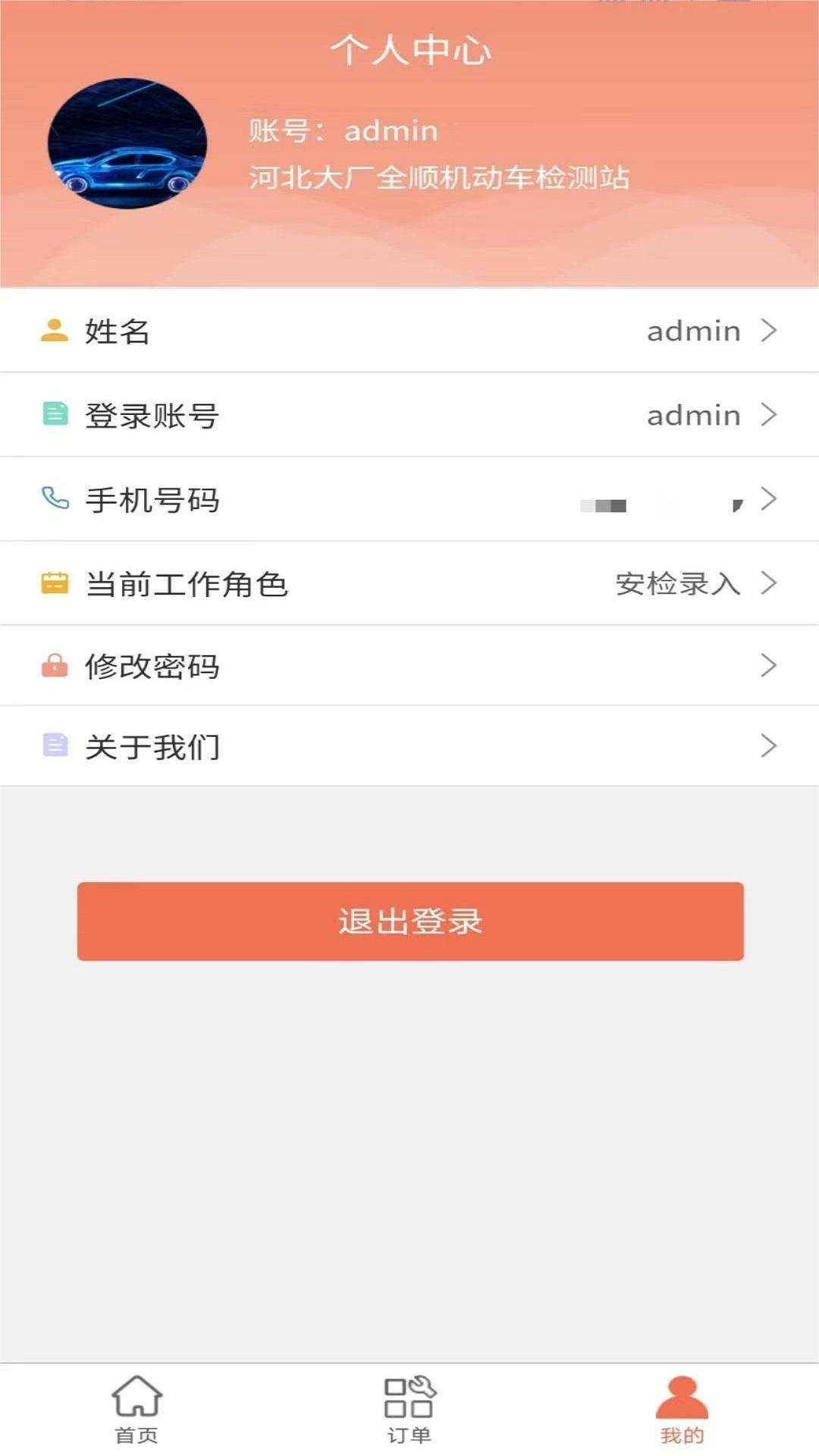Click the calendar icon beside 当前工作角色
Screen dimensions: 819x1456
click(x=53, y=582)
